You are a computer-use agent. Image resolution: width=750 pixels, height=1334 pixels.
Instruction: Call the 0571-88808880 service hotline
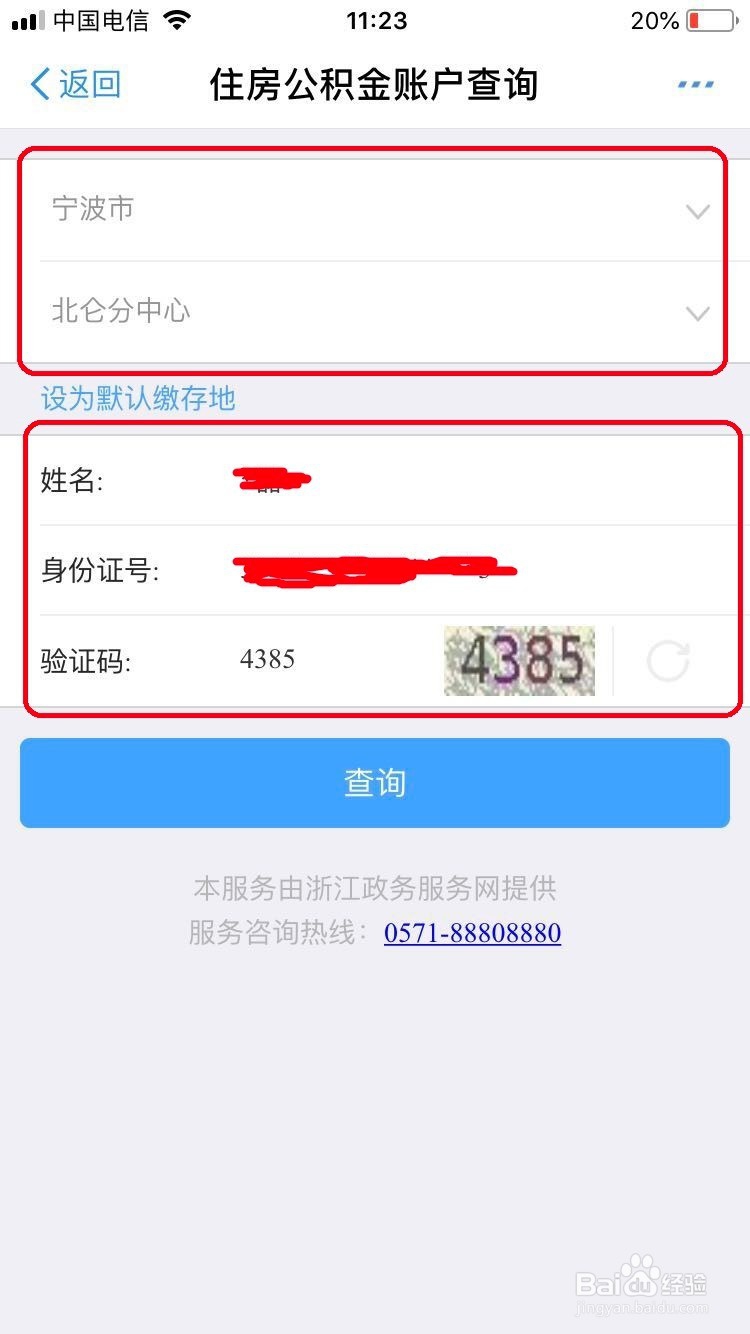[x=472, y=932]
